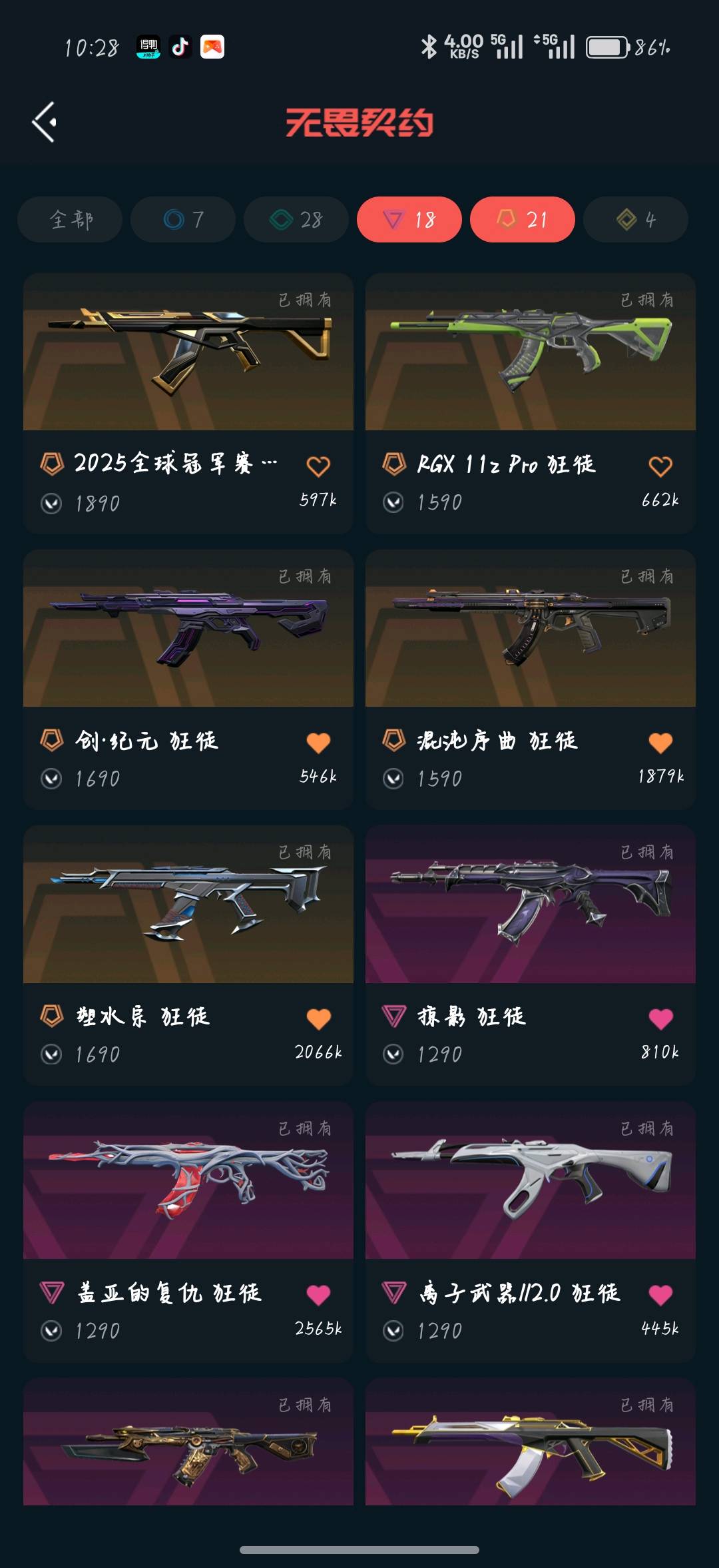This screenshot has width=719, height=1568.
Task: Select the blue tier chip showing 7
Action: [183, 219]
